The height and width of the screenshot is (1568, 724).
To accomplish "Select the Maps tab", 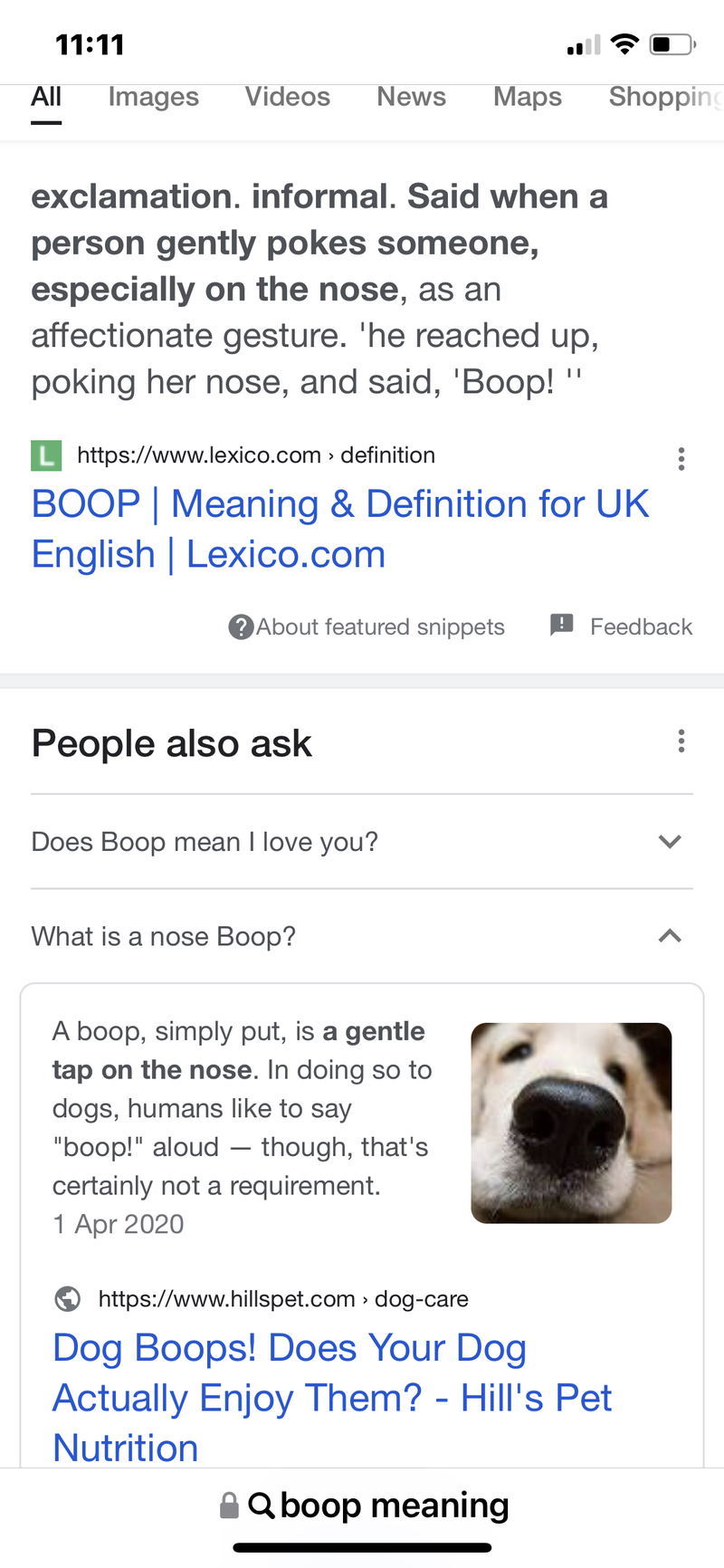I will tap(528, 97).
